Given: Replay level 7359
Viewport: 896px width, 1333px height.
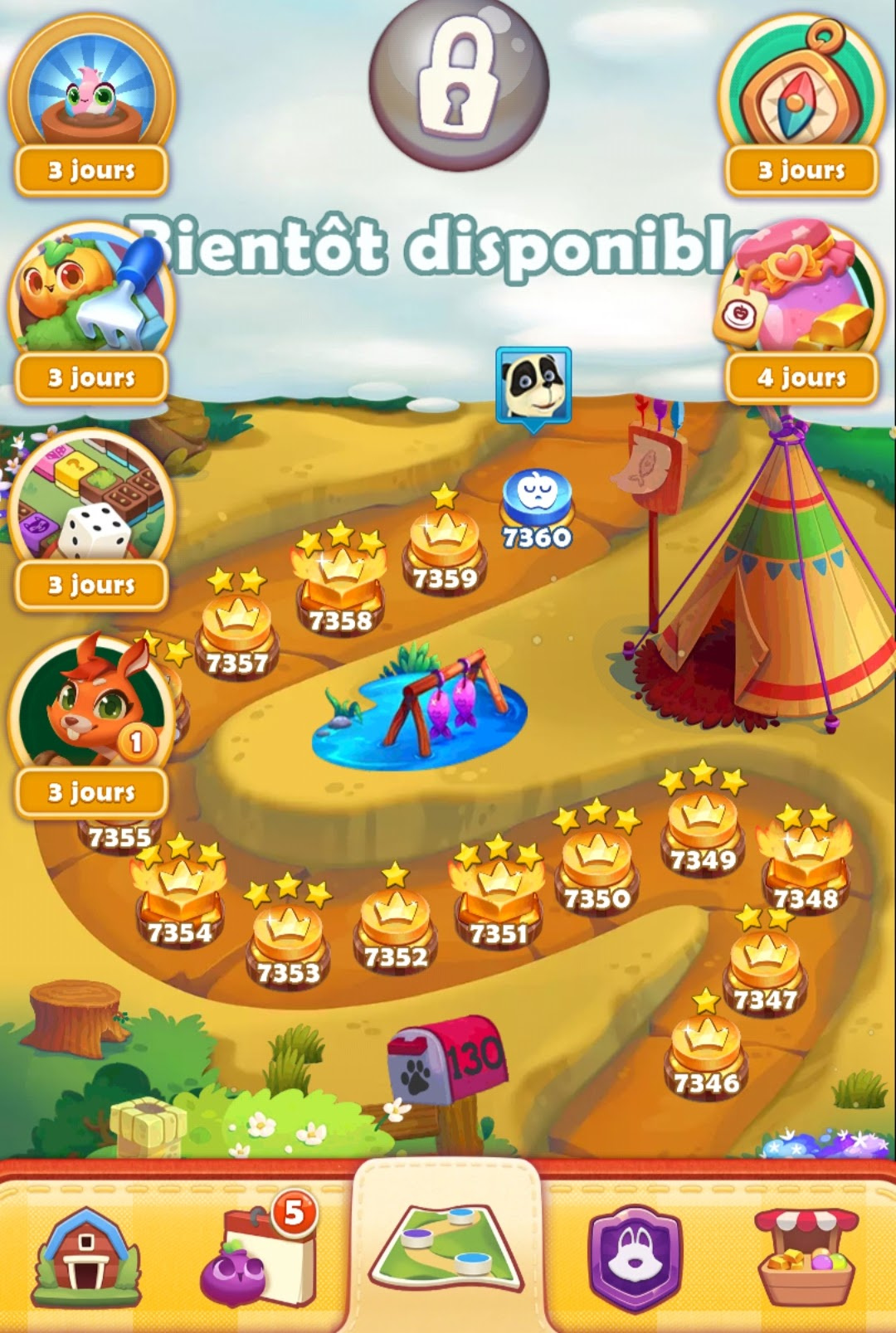Looking at the screenshot, I should coord(445,549).
